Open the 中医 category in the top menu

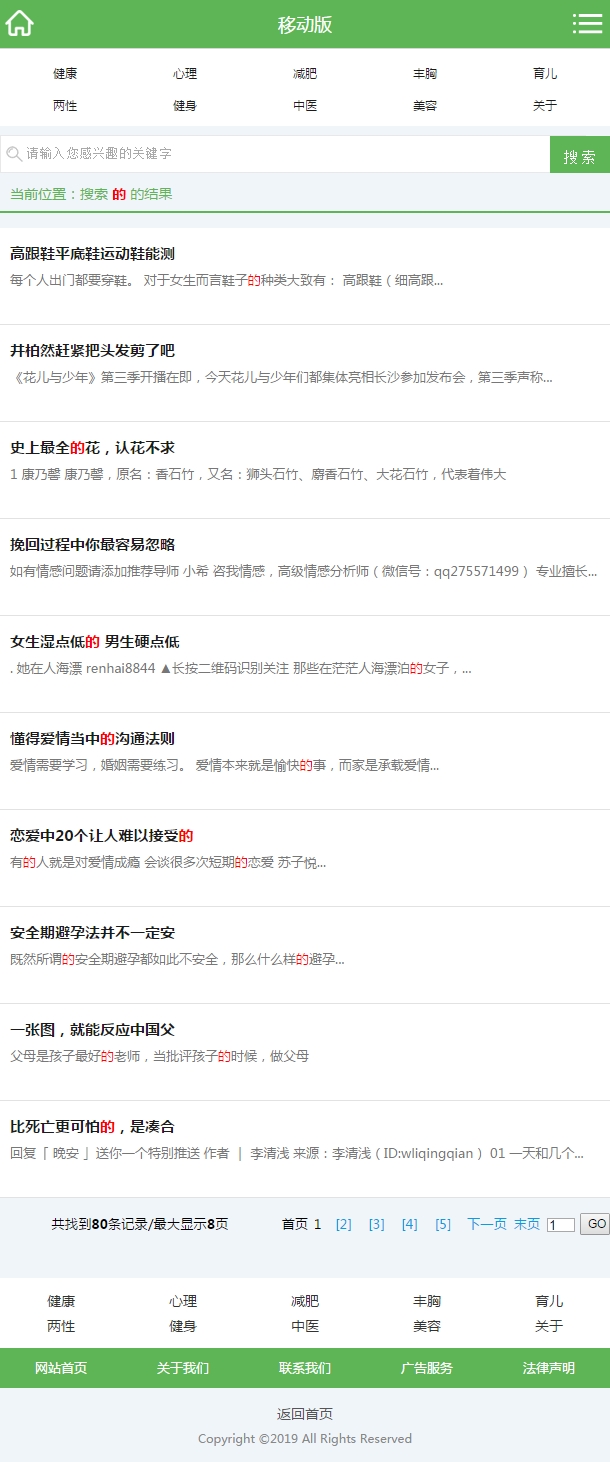click(305, 106)
